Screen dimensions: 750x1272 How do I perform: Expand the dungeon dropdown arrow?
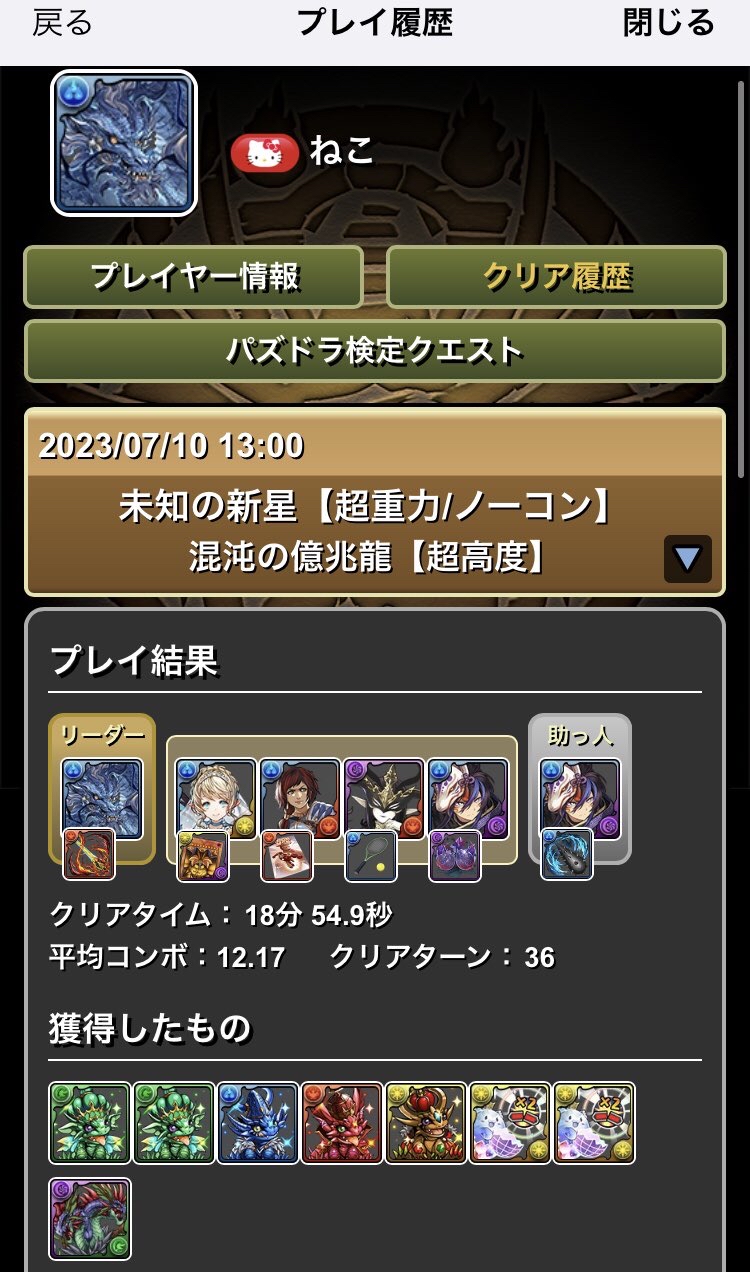coord(687,558)
